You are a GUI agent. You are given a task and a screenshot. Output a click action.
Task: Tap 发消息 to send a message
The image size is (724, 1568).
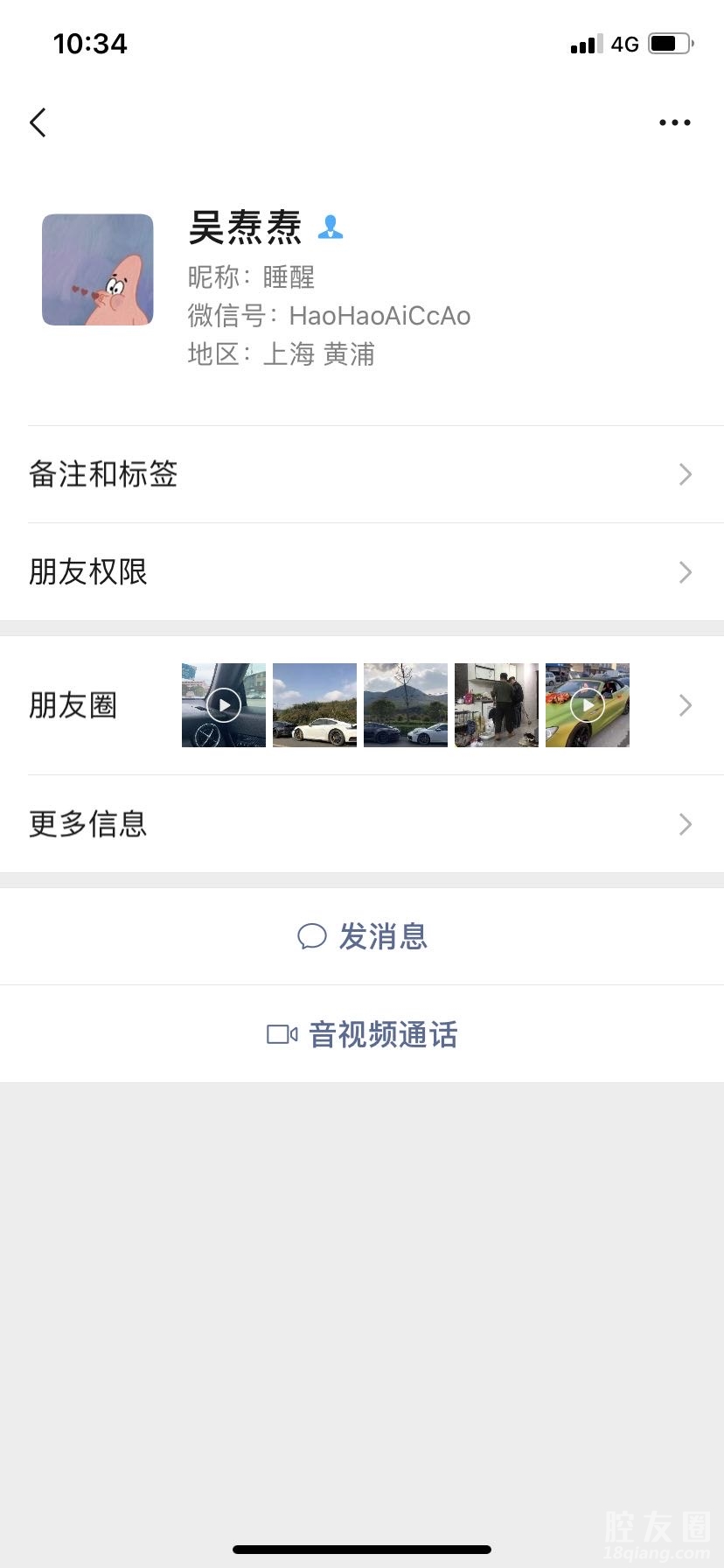(x=362, y=936)
